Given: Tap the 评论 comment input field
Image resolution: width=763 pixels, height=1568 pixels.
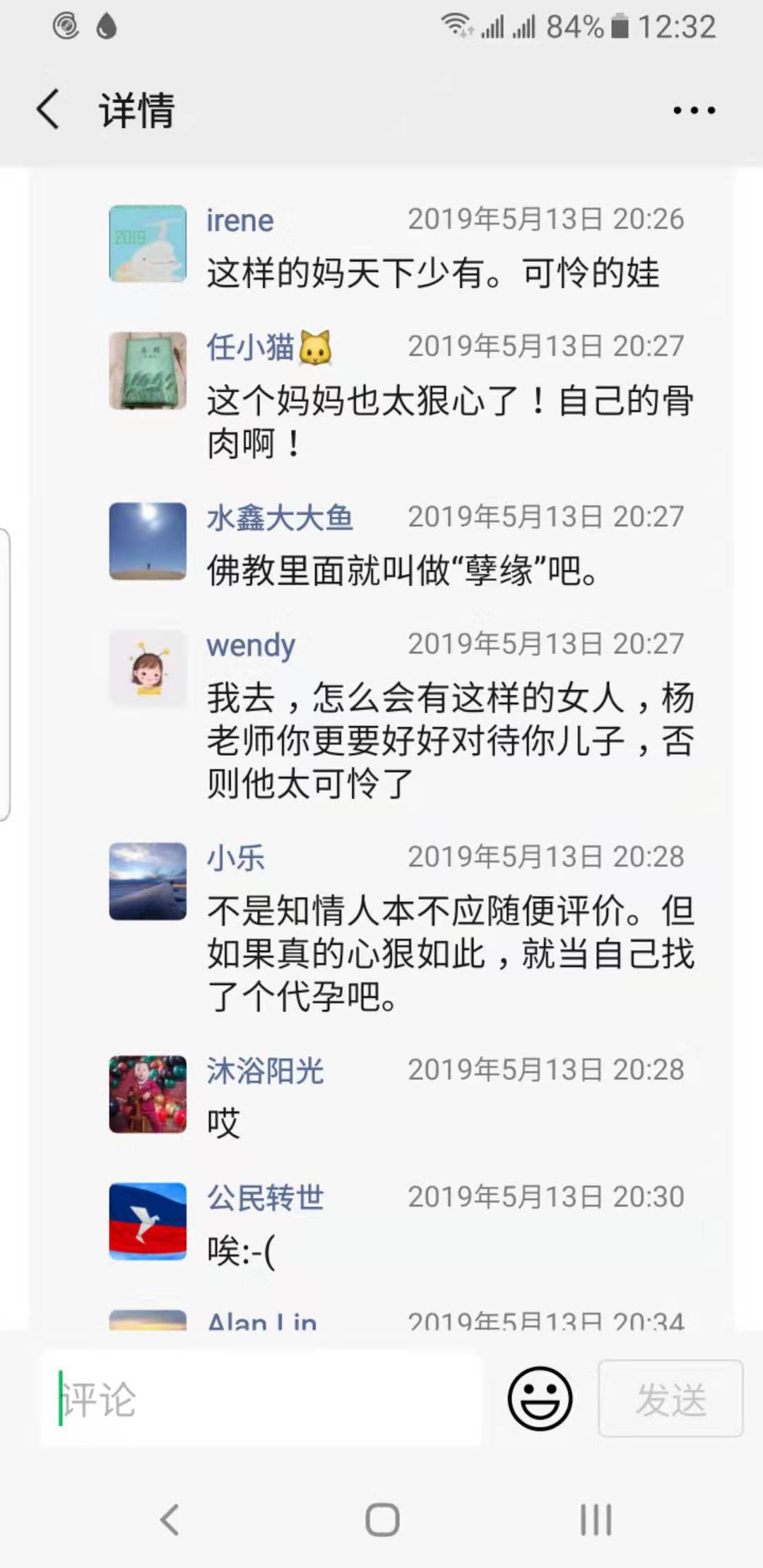Looking at the screenshot, I should click(x=260, y=1398).
